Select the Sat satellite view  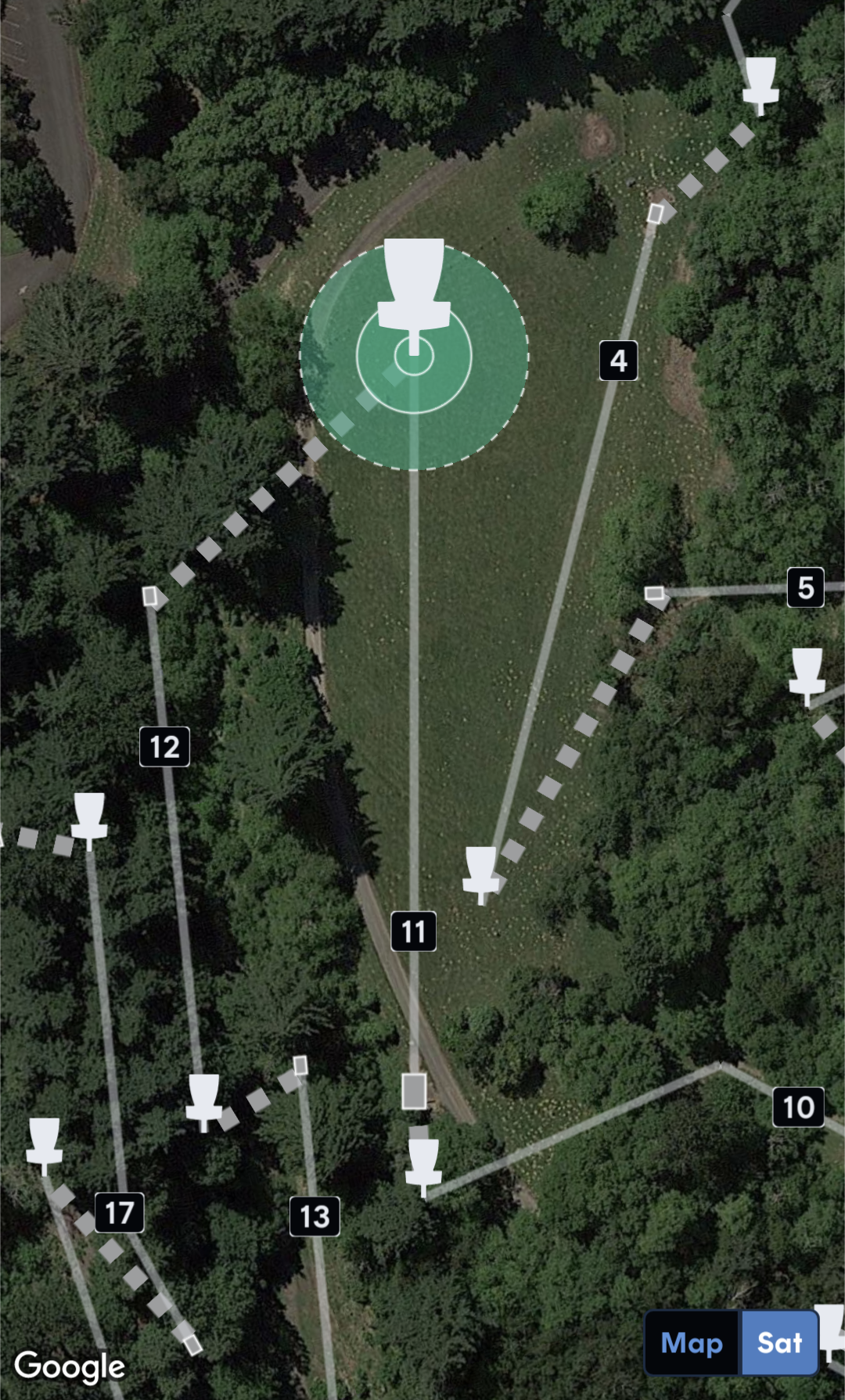click(779, 1343)
